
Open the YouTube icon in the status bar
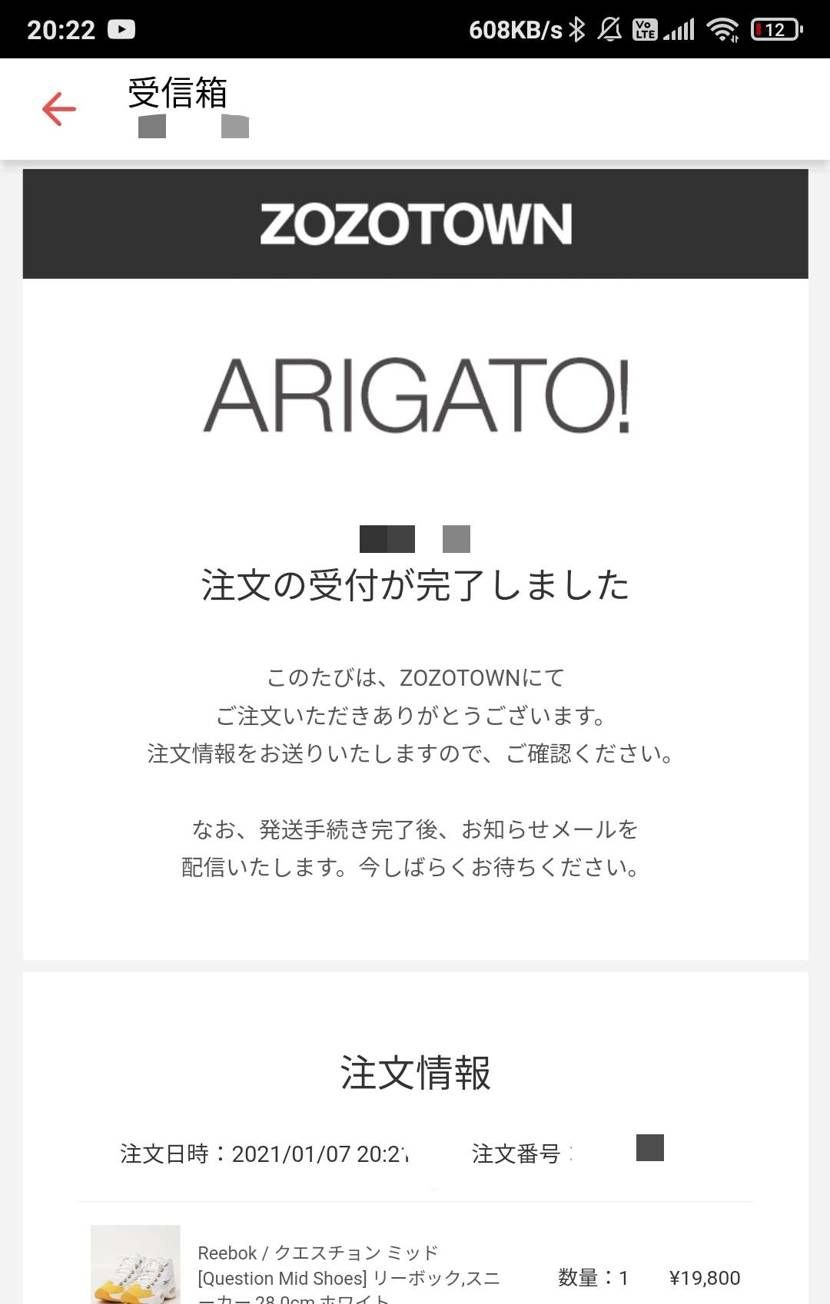tap(123, 29)
